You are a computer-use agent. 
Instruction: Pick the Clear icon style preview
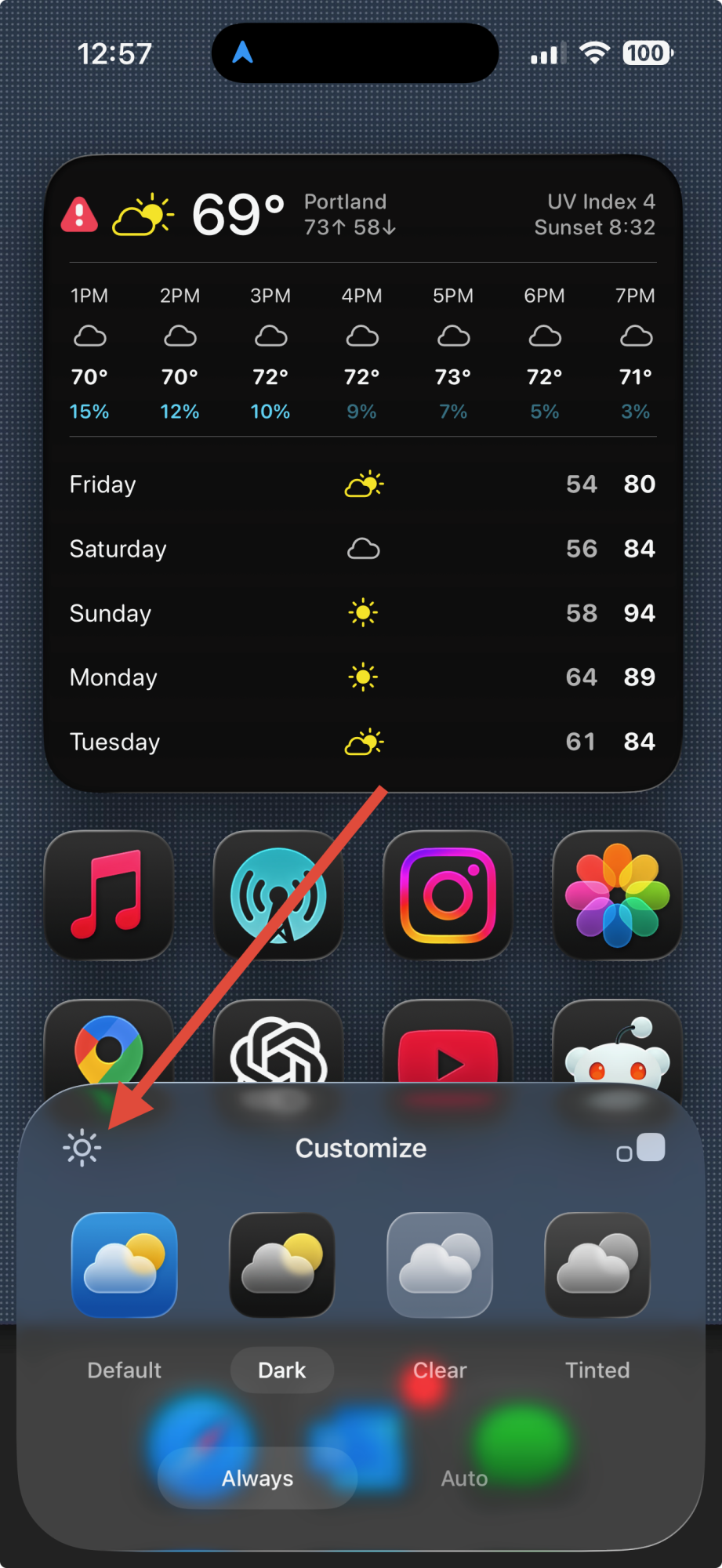[440, 1265]
